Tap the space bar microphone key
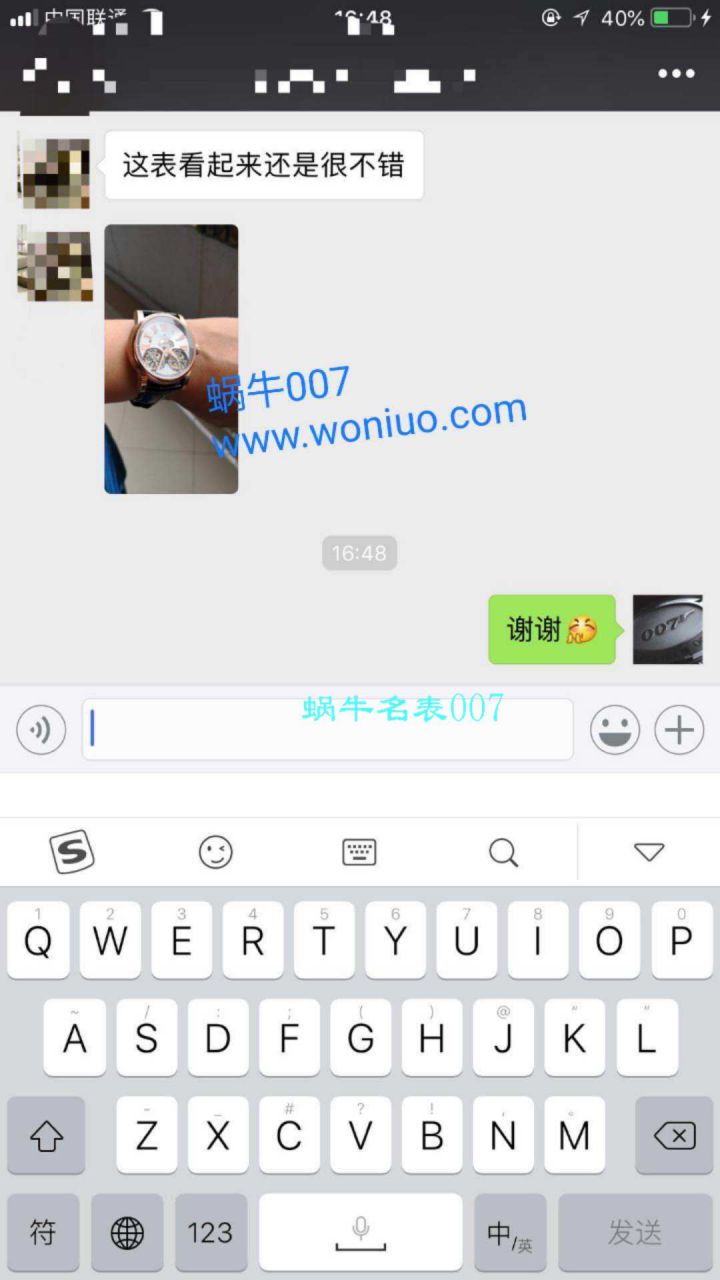 click(x=360, y=1233)
